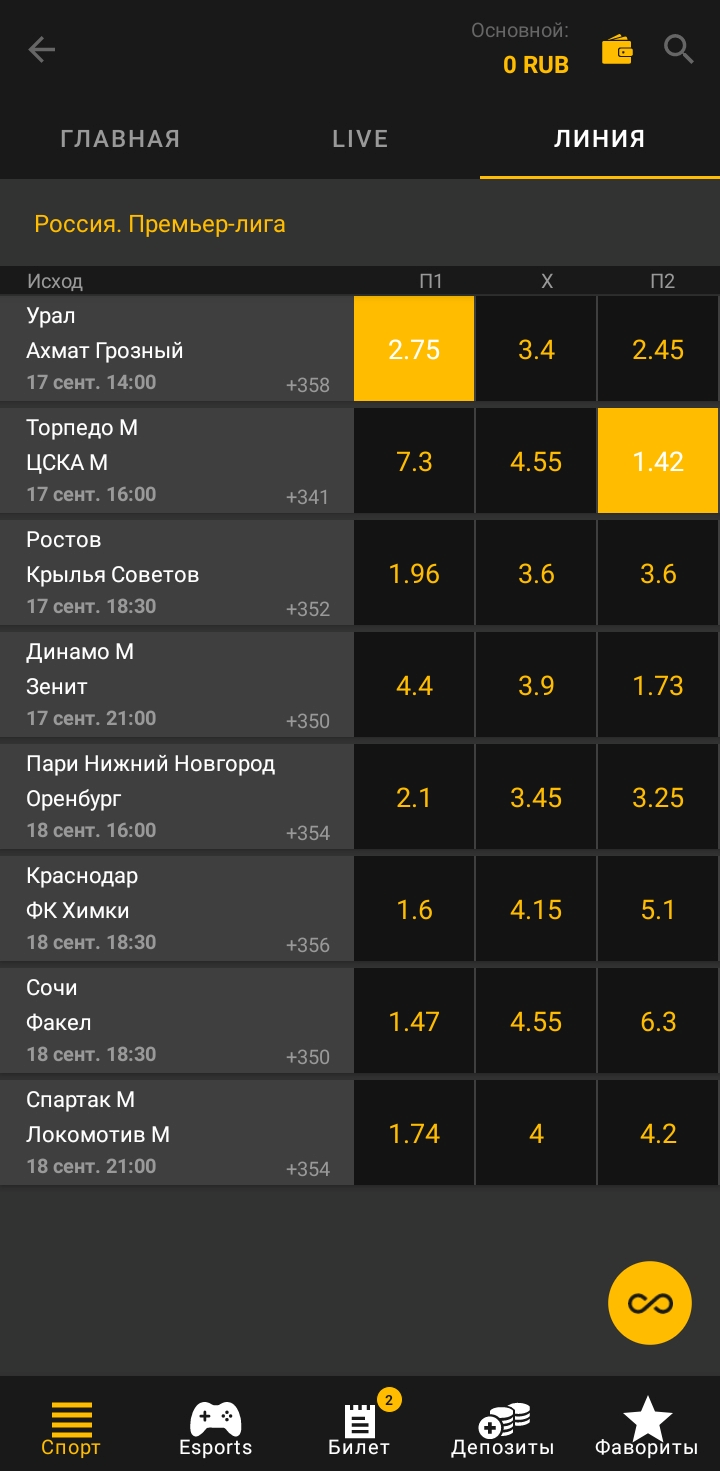Screen dimensions: 720x1471
Task: Open the Динамо М vs Зенит match
Action: [176, 685]
